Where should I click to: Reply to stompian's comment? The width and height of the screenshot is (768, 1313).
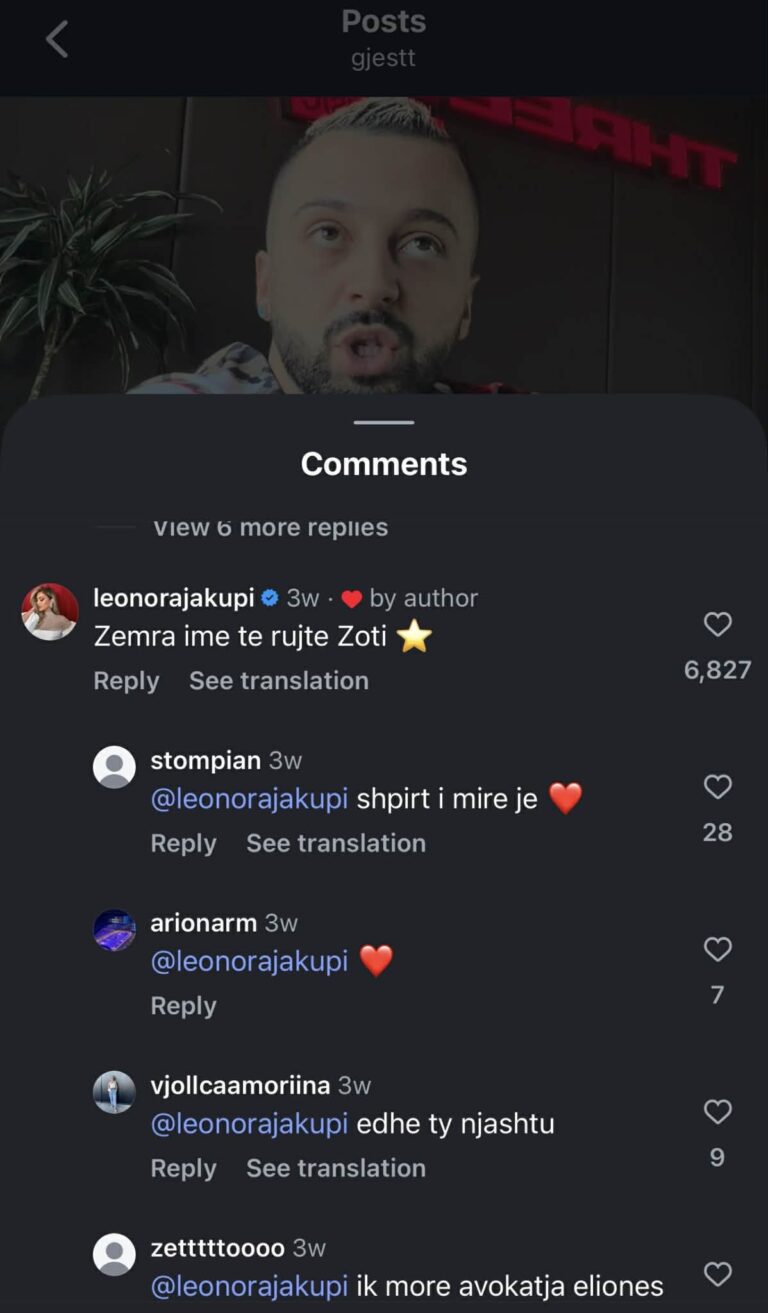click(183, 843)
